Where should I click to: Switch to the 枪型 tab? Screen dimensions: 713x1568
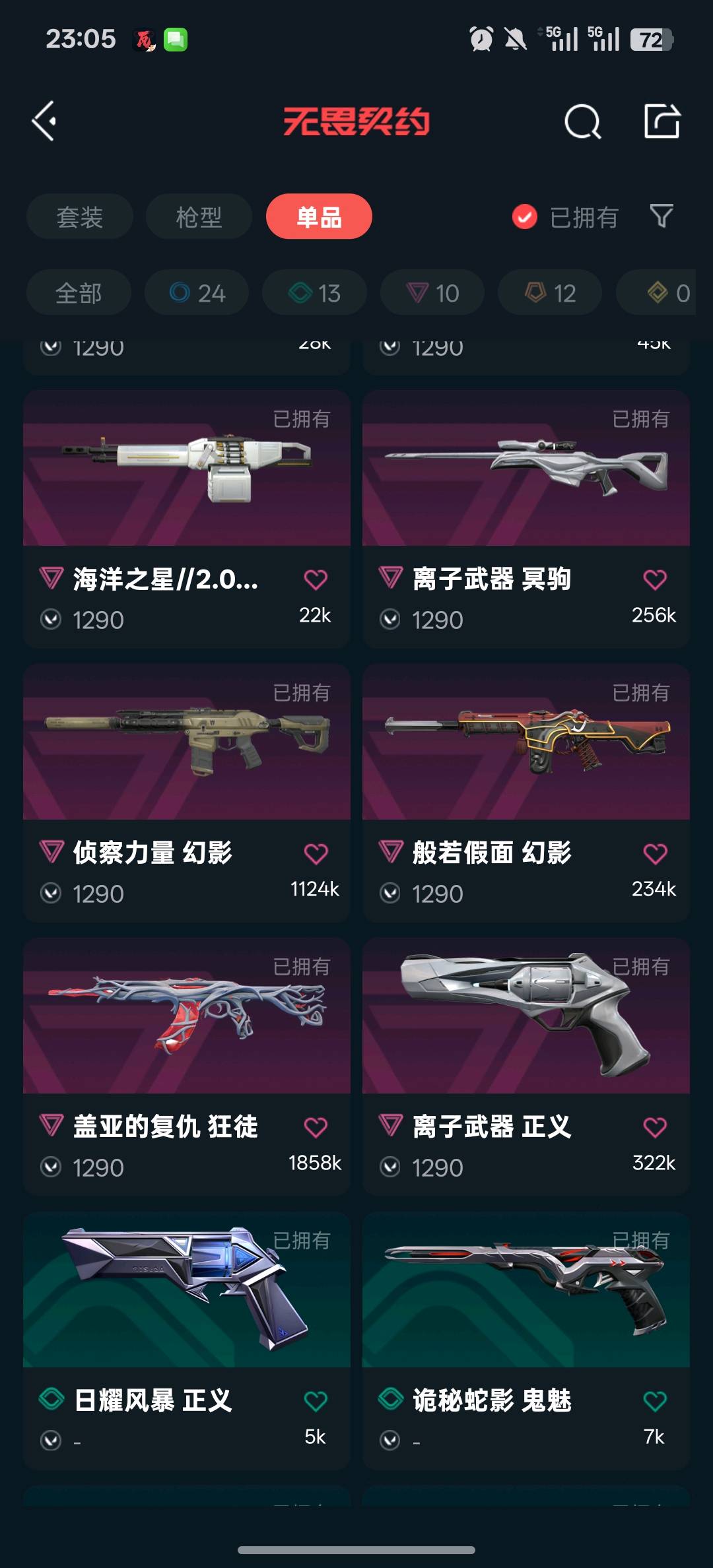199,216
